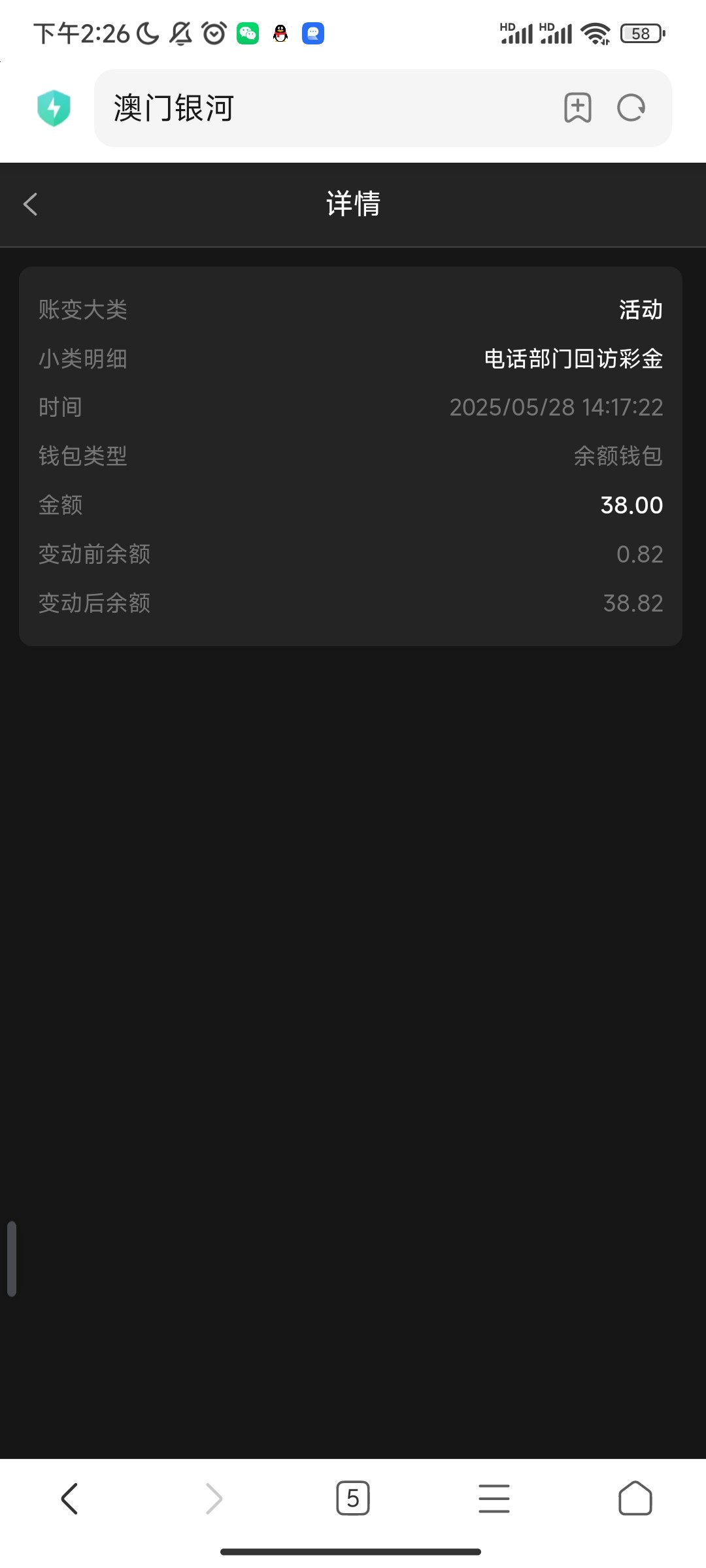Go to the browser home page
Viewport: 706px width, 1568px height.
635,1498
